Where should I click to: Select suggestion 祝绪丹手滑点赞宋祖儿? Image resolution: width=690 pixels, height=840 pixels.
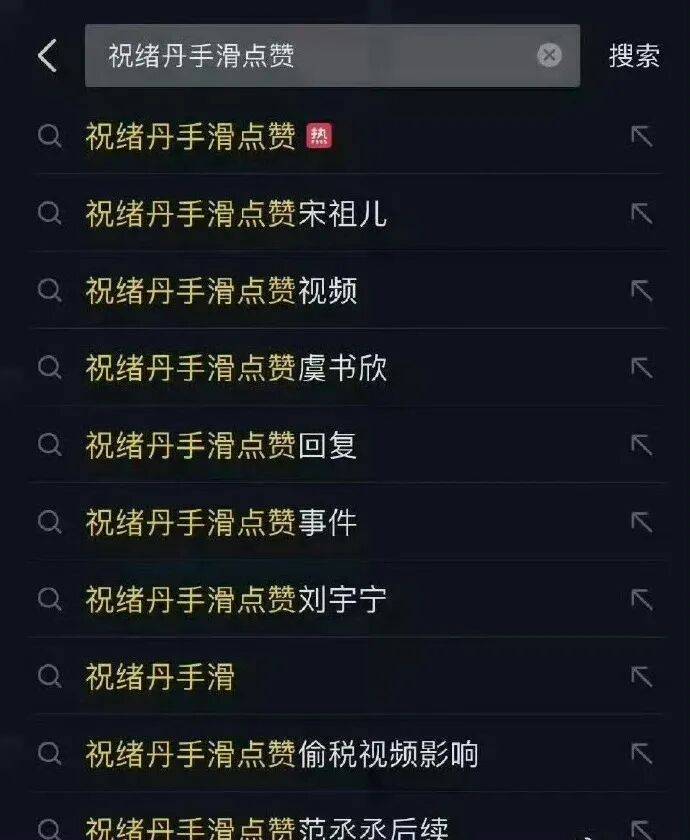click(x=236, y=213)
